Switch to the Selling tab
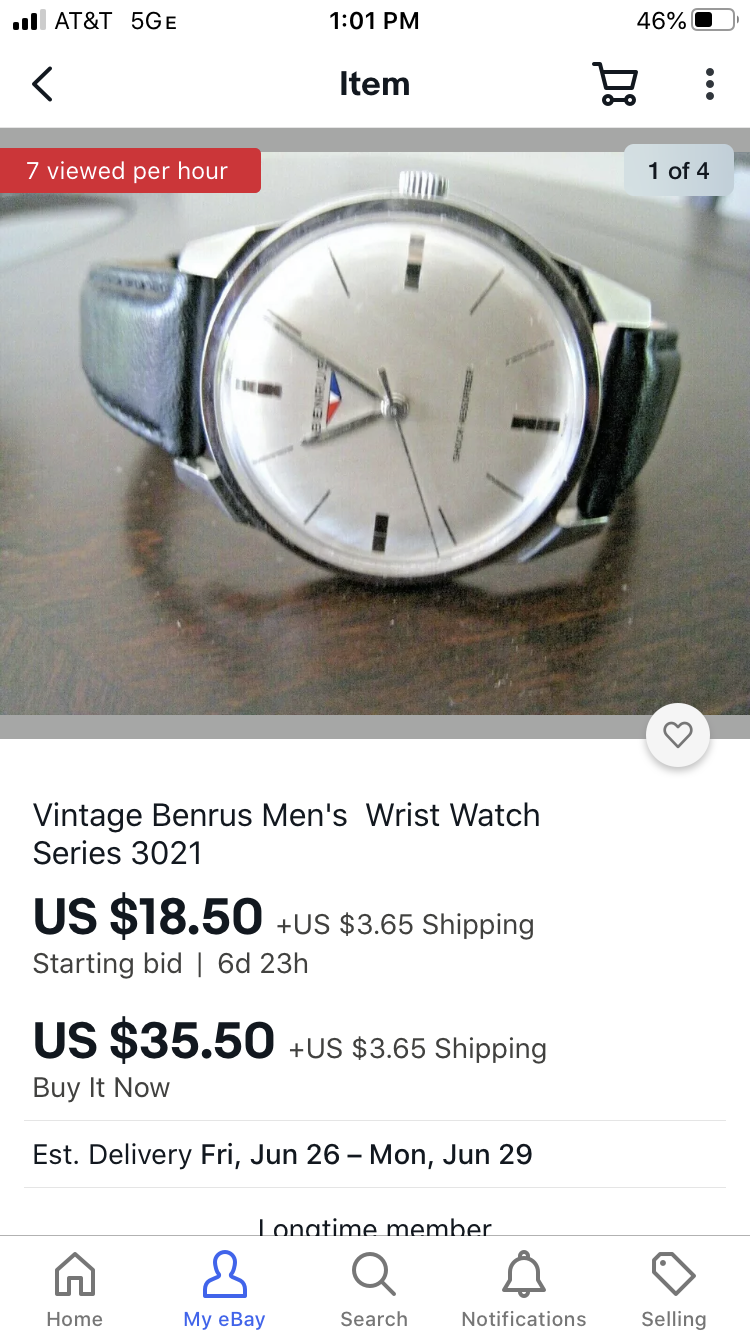 (x=673, y=1289)
